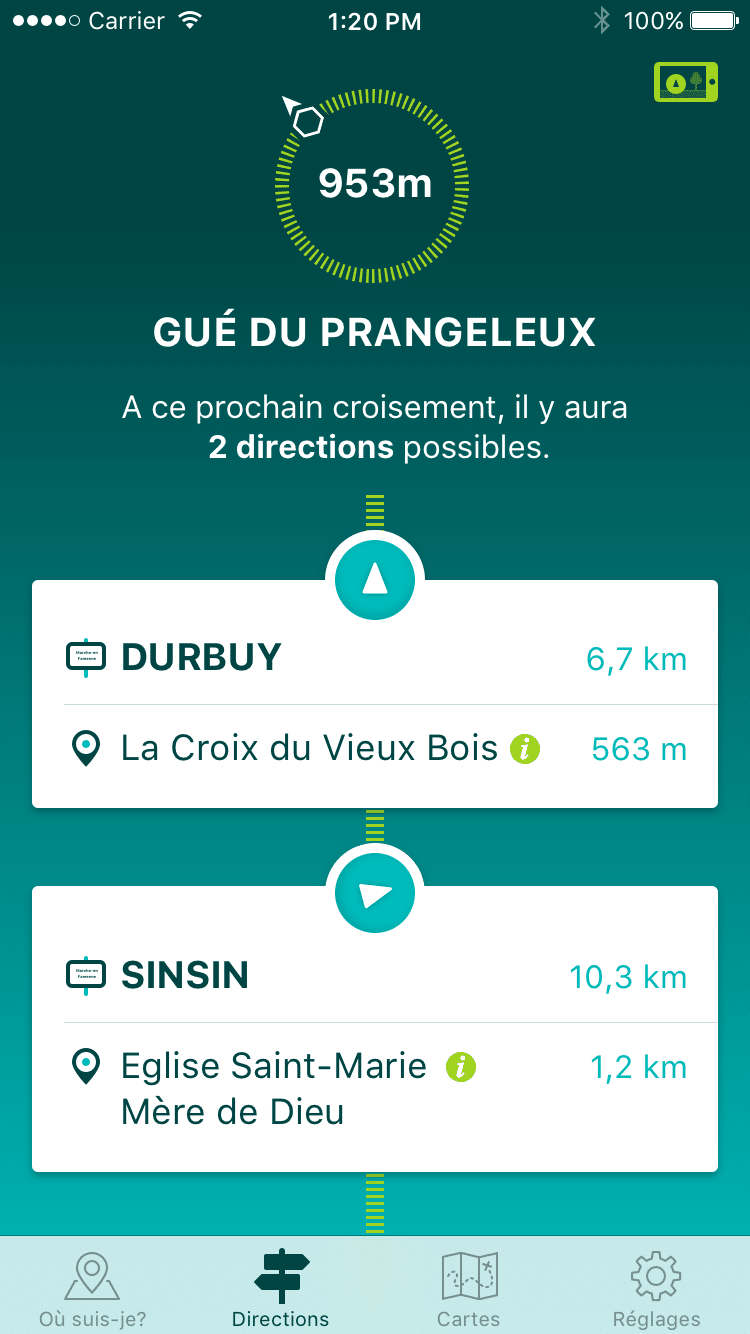Open the green landscape view icon
Image resolution: width=750 pixels, height=1334 pixels.
coord(686,82)
